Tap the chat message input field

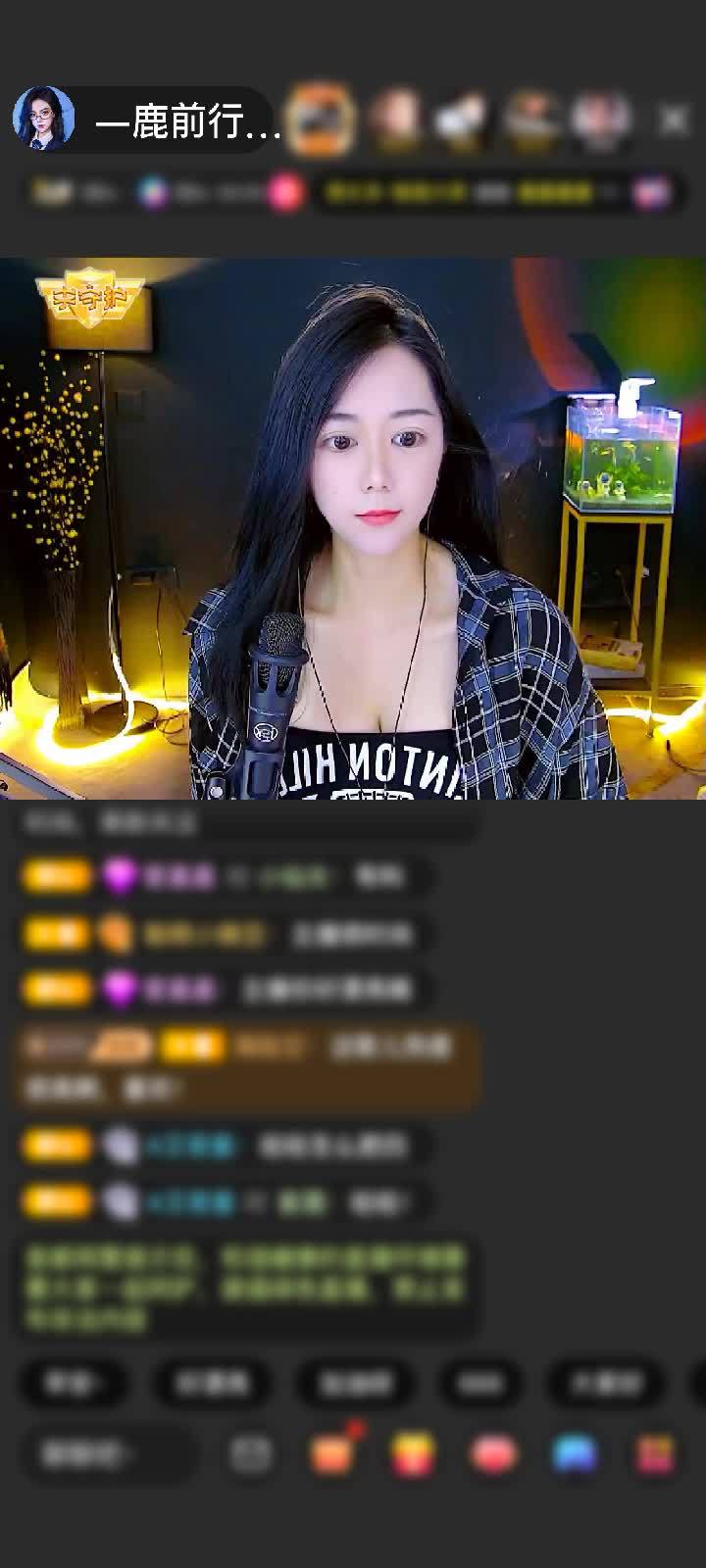[103, 1453]
